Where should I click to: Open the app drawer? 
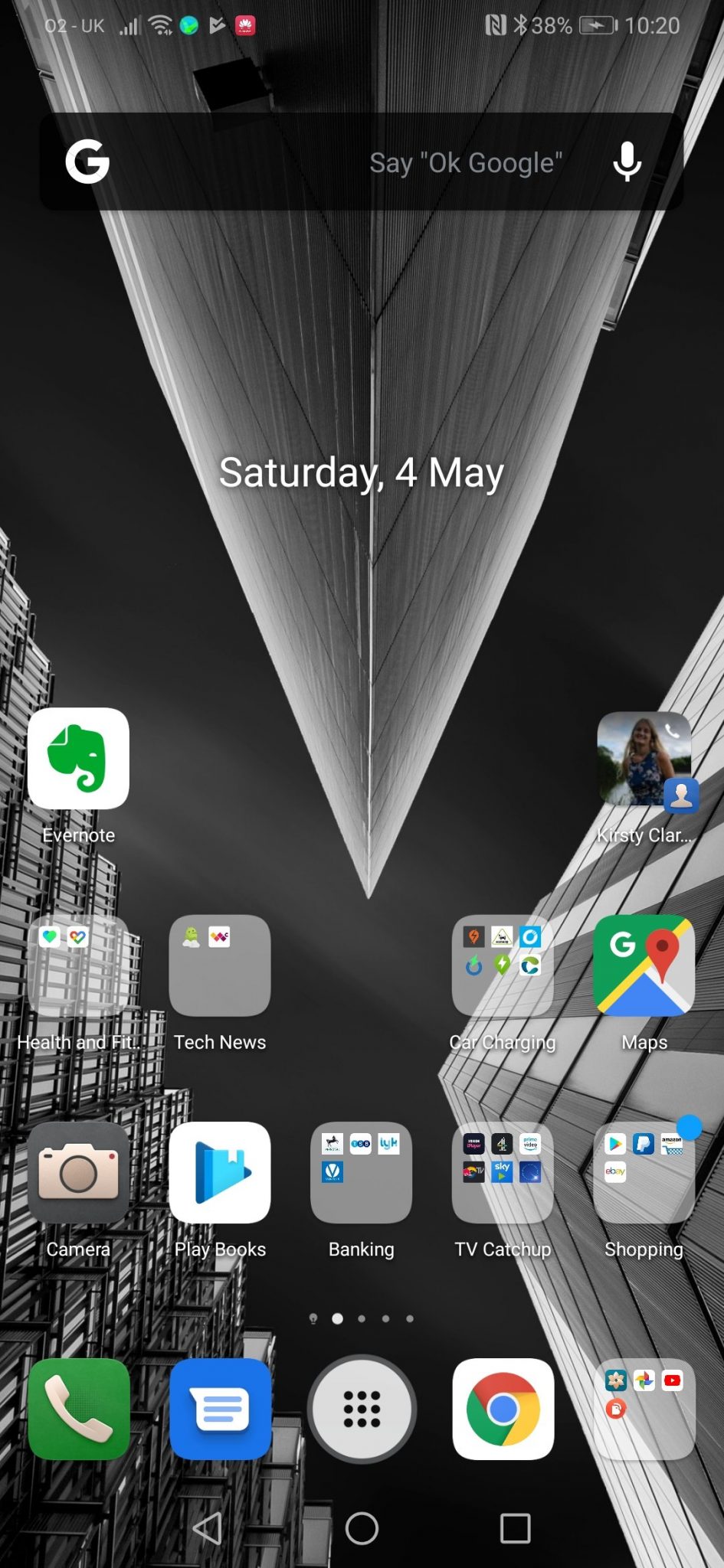[x=362, y=1410]
